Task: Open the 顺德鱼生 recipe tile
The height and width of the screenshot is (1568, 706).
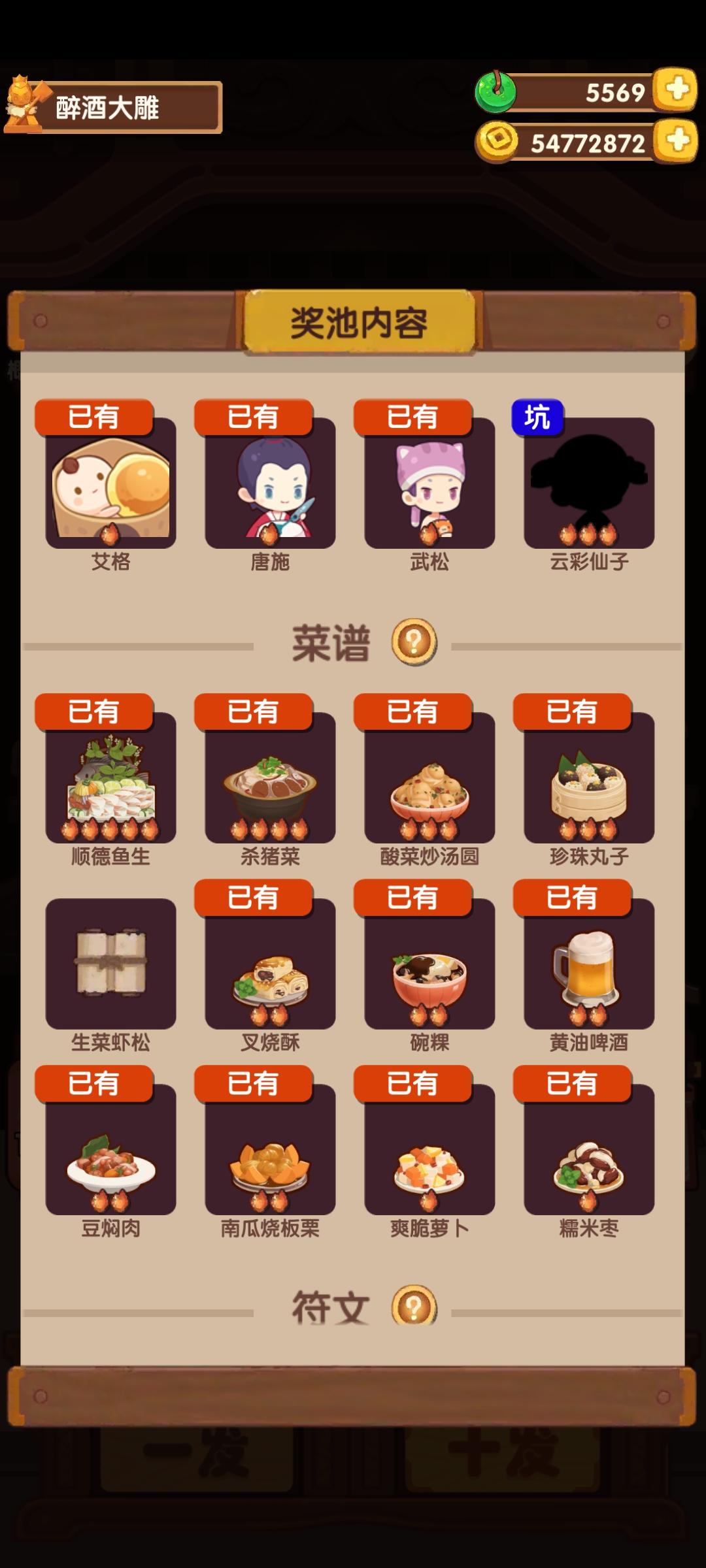Action: [x=110, y=777]
